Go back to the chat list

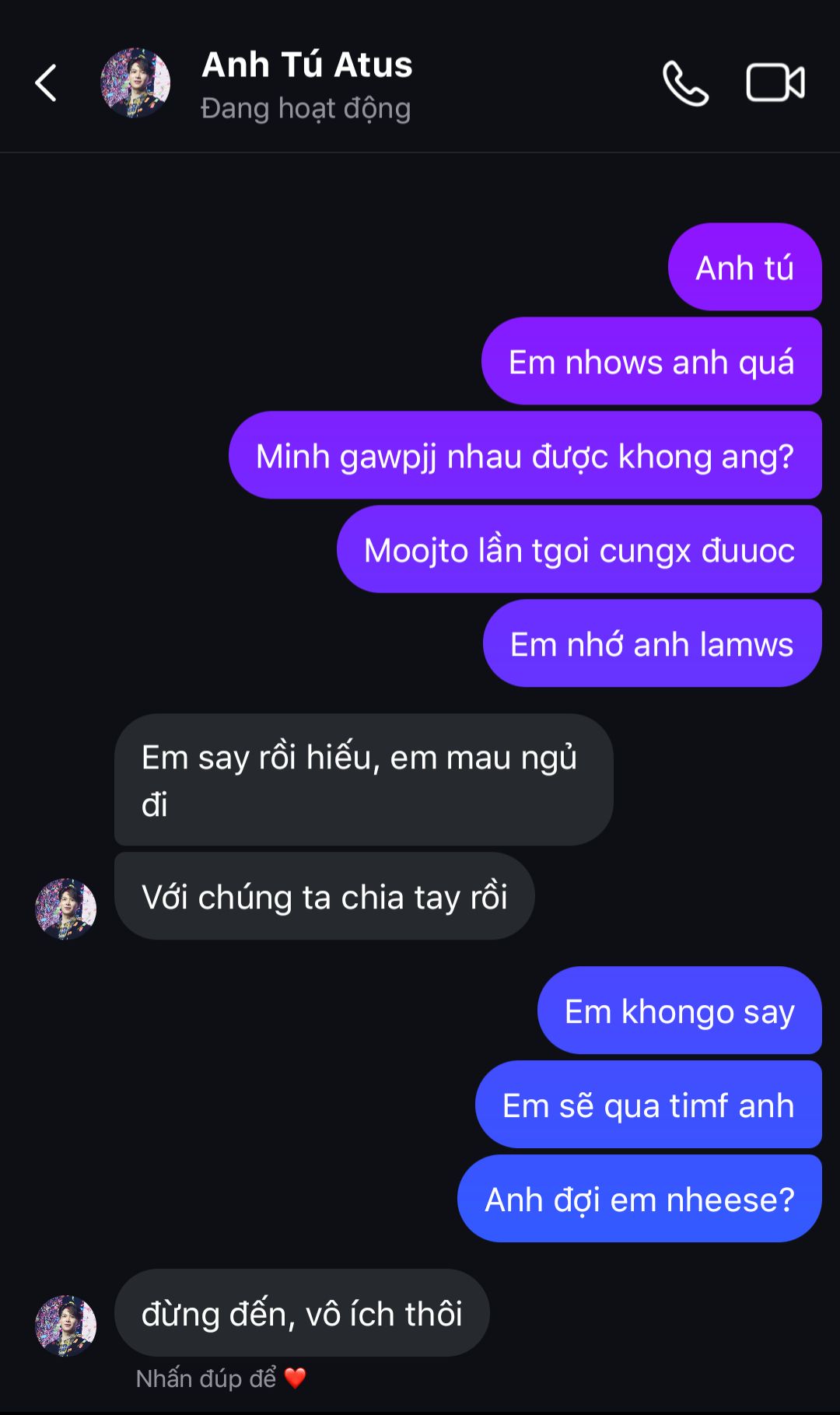pos(46,83)
